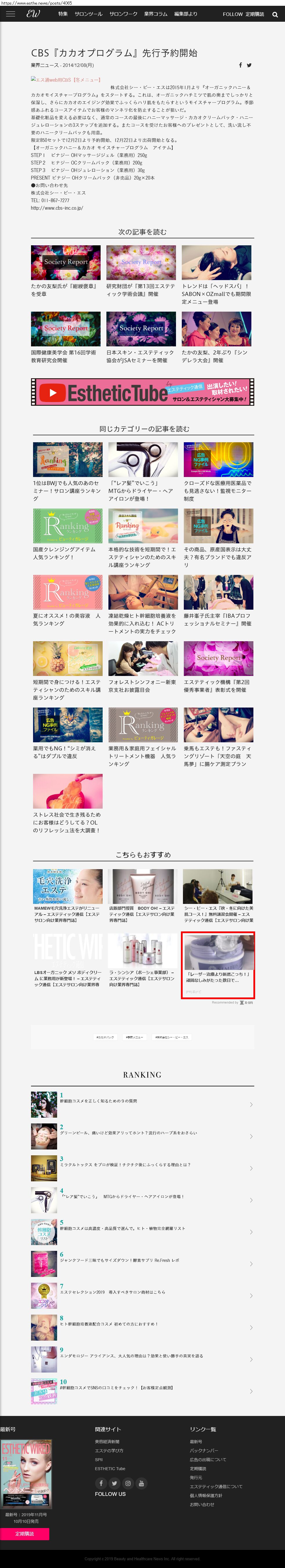
Task: Select the #カカオパック tag chip
Action: 105,1037
